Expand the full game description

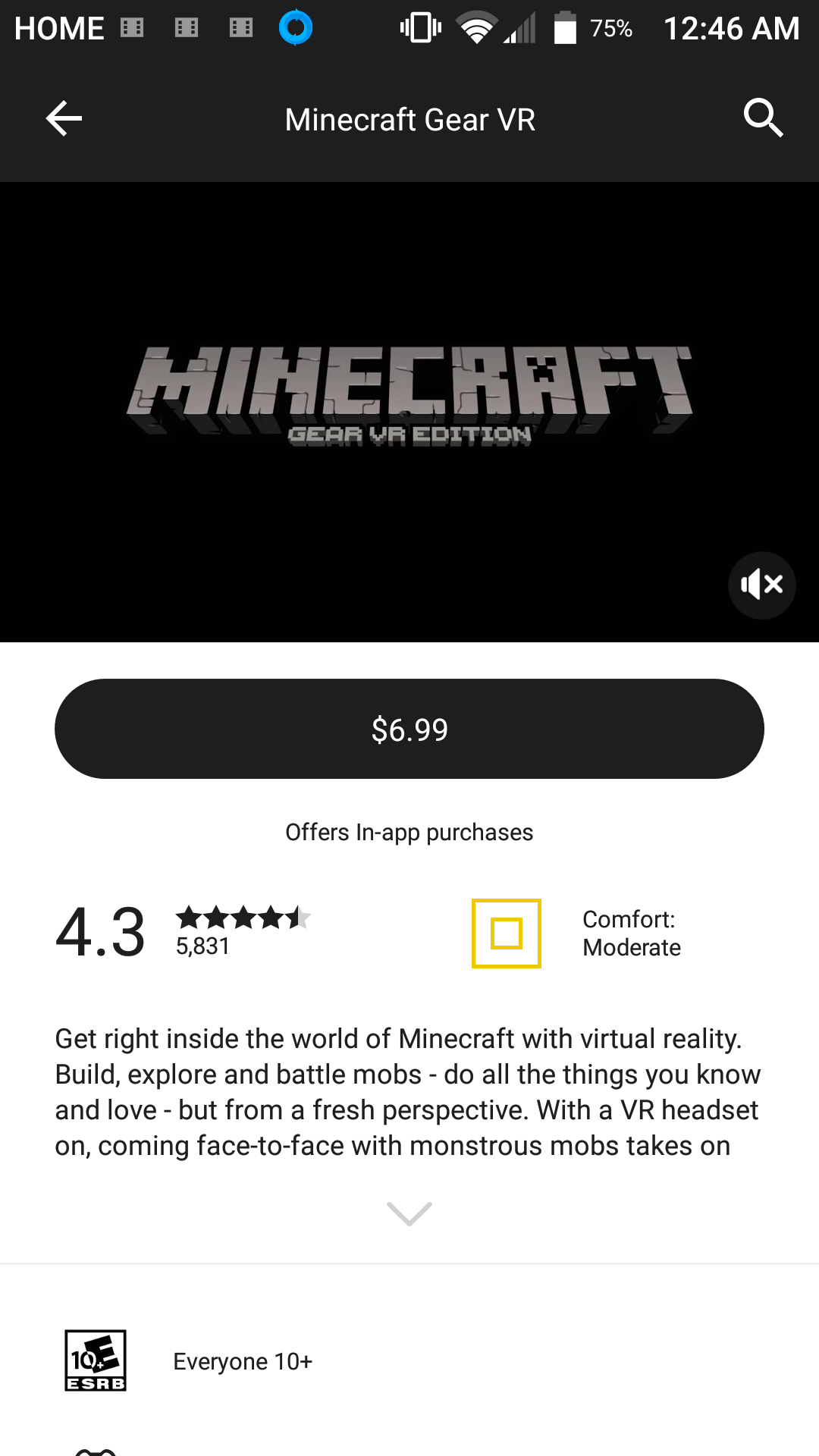(x=409, y=1213)
